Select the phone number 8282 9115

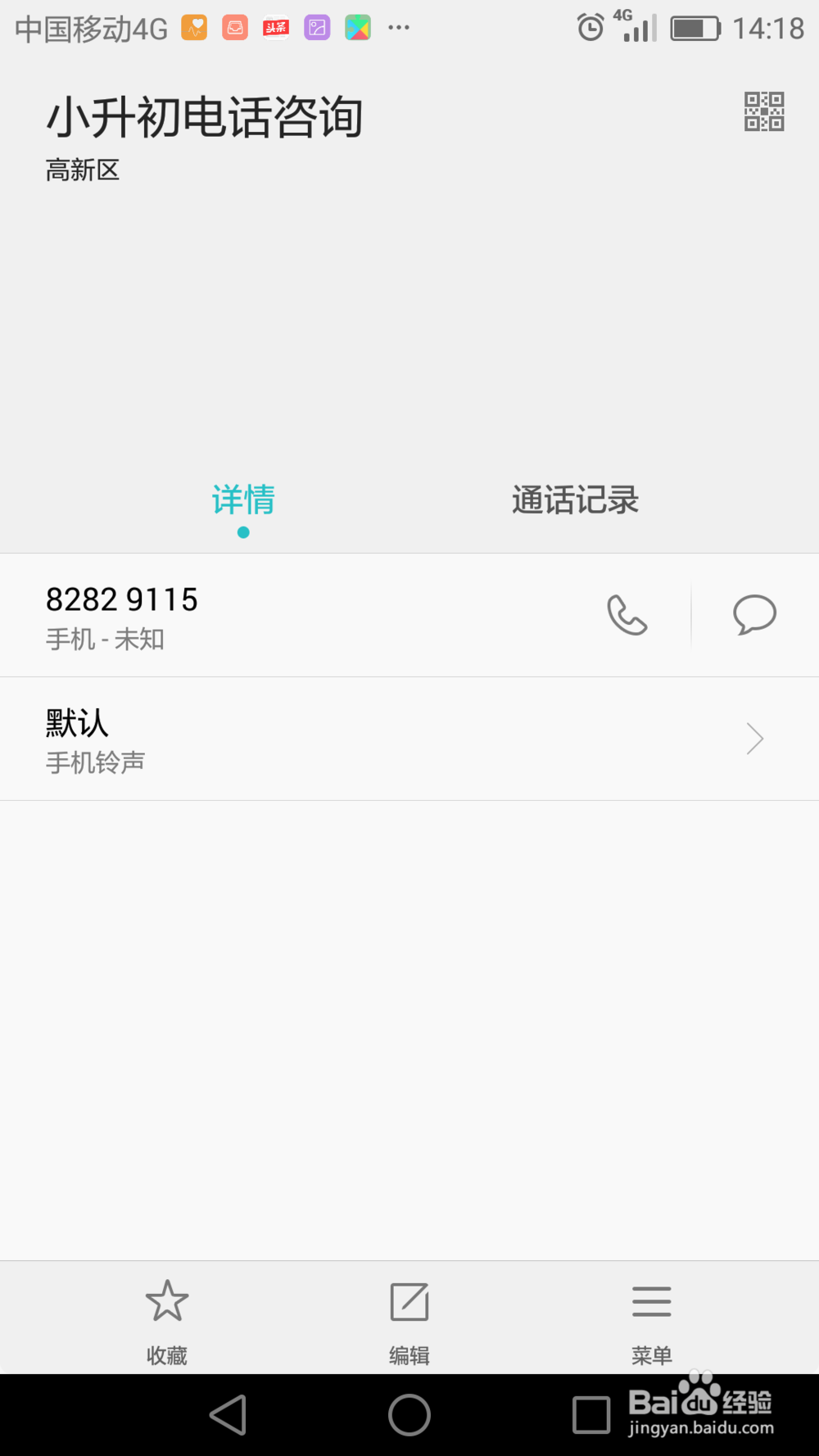121,599
